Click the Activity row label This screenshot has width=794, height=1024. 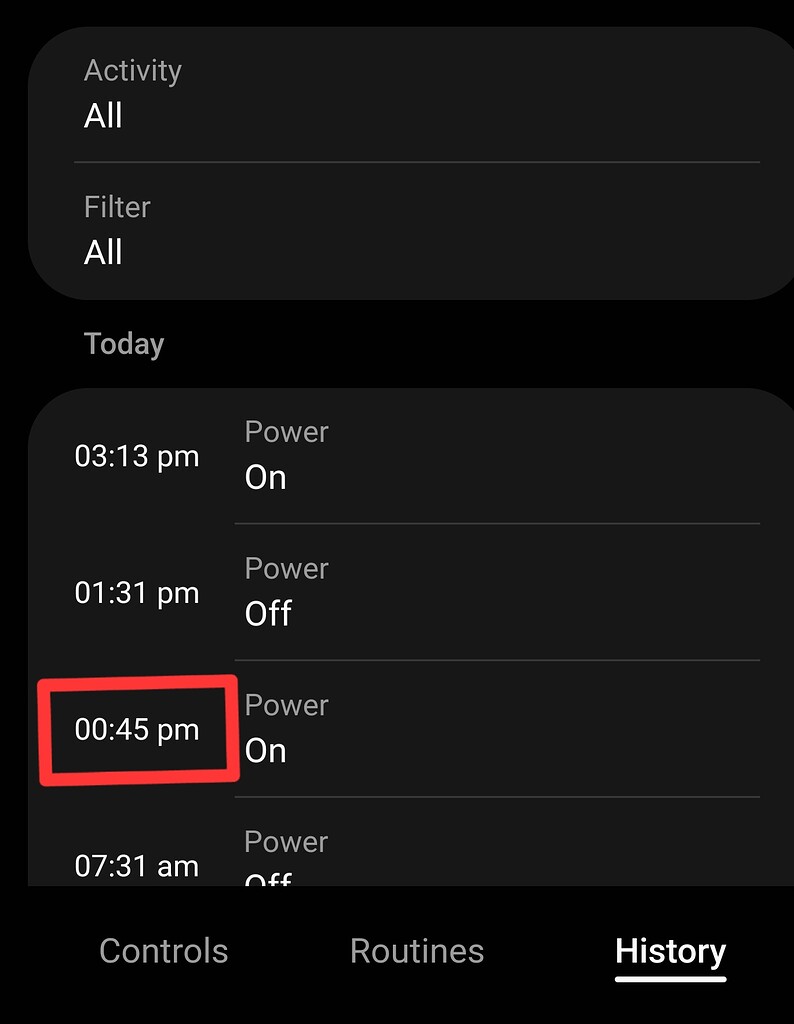click(x=132, y=70)
